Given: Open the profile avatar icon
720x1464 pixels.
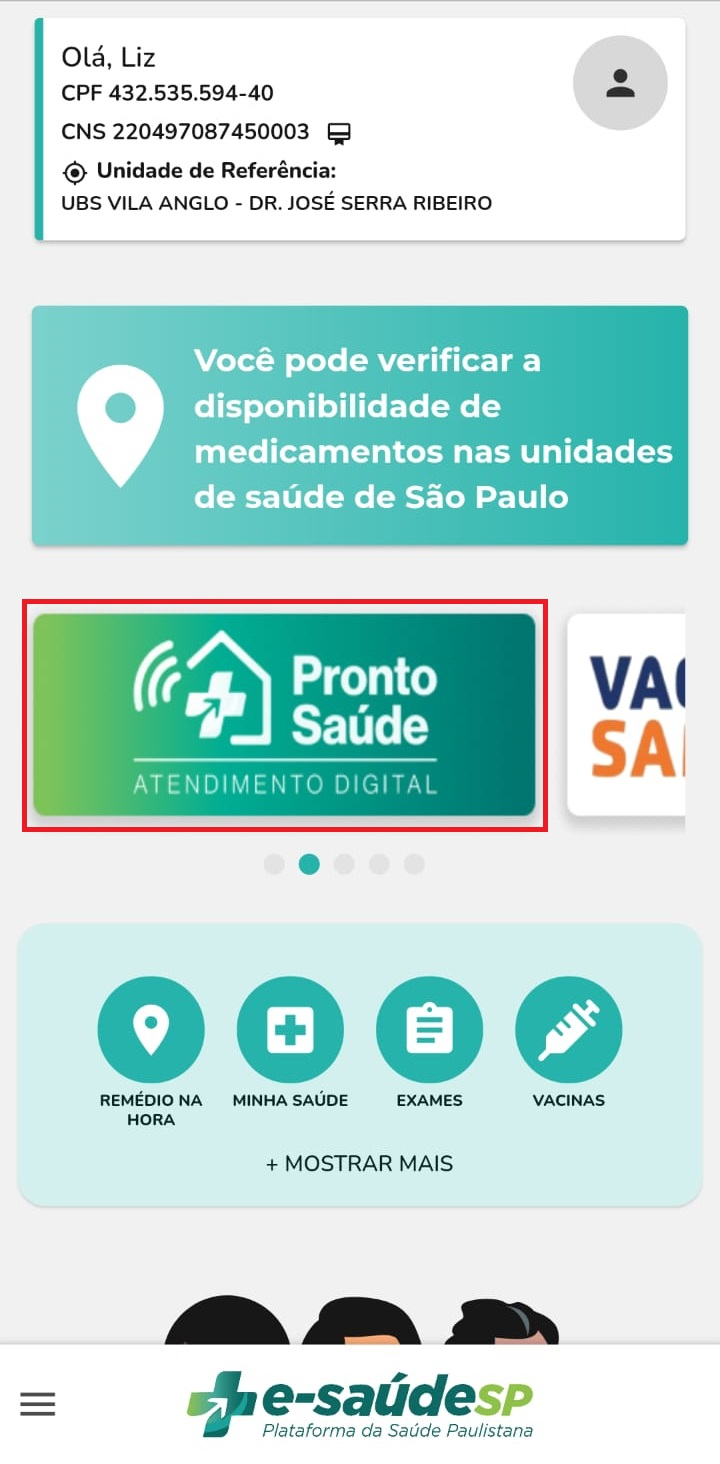Looking at the screenshot, I should (x=620, y=83).
